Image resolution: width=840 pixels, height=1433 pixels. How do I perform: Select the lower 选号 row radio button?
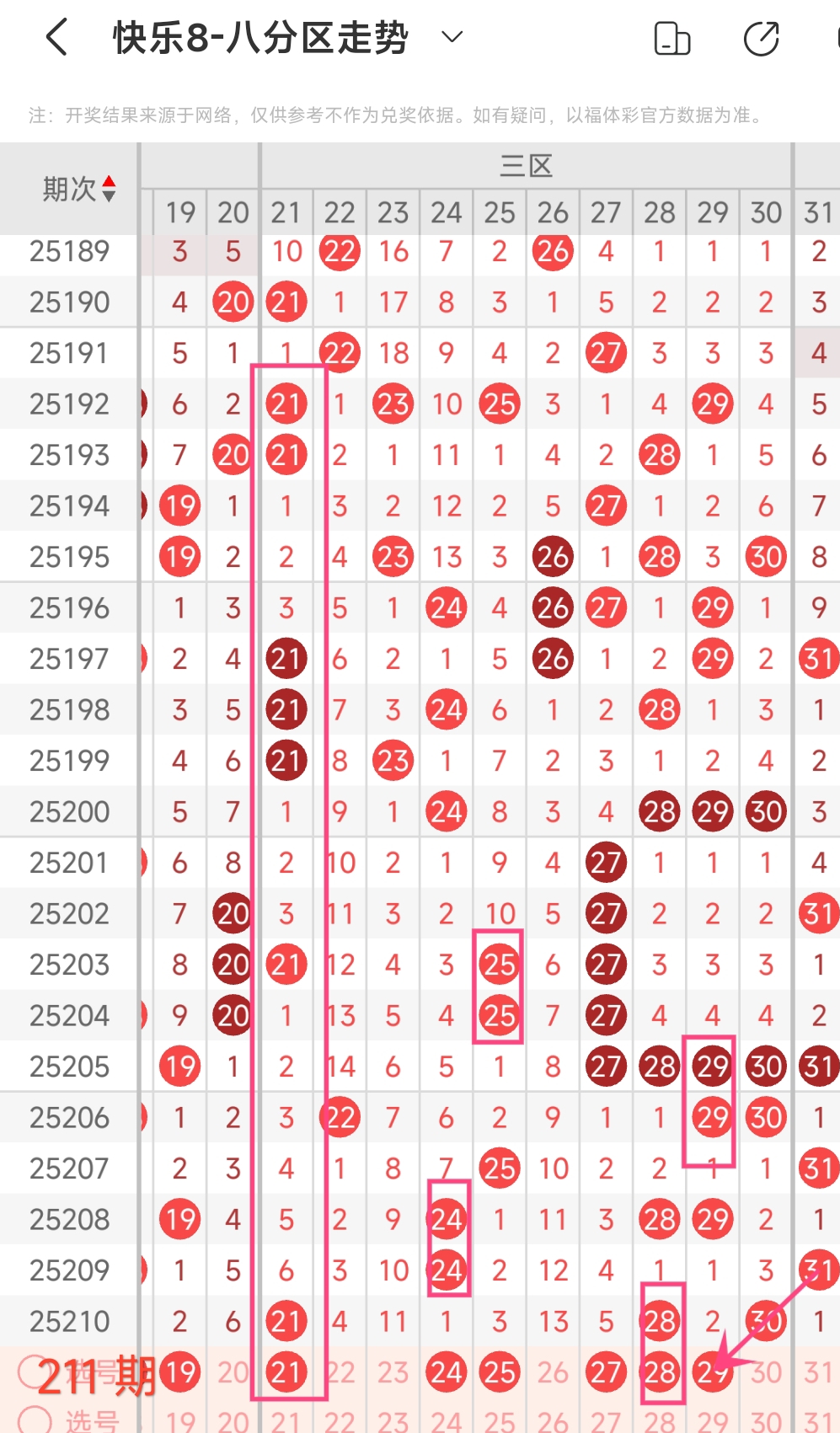pos(35,1420)
